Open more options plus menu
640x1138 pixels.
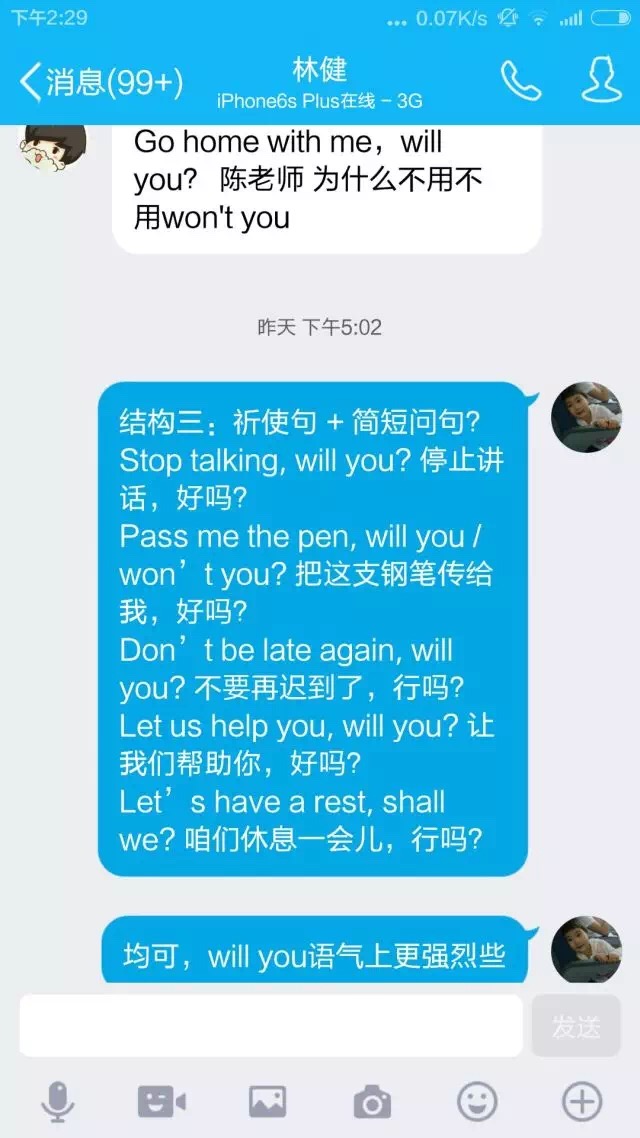[x=582, y=1102]
